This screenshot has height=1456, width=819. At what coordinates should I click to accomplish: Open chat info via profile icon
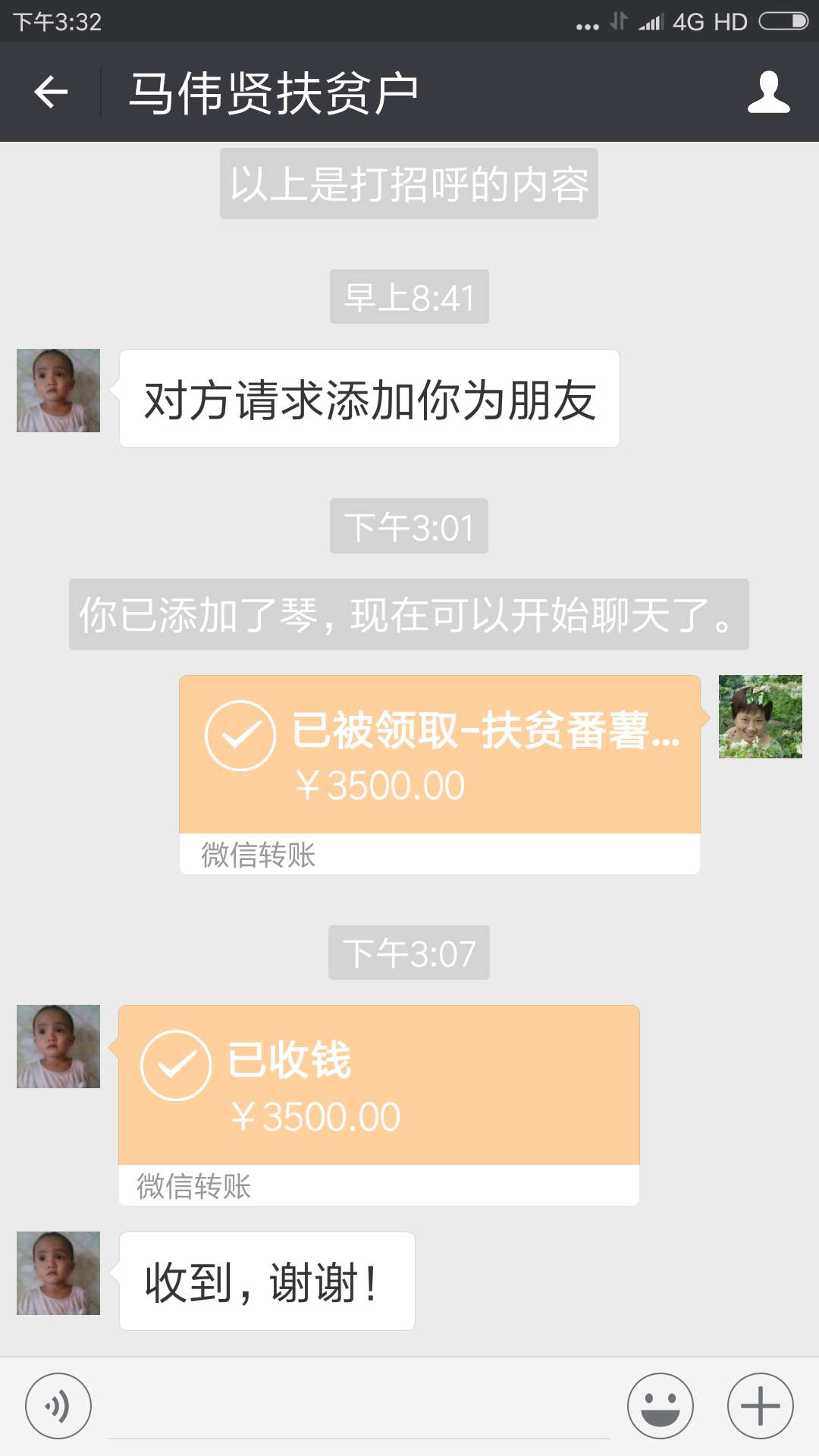click(768, 93)
